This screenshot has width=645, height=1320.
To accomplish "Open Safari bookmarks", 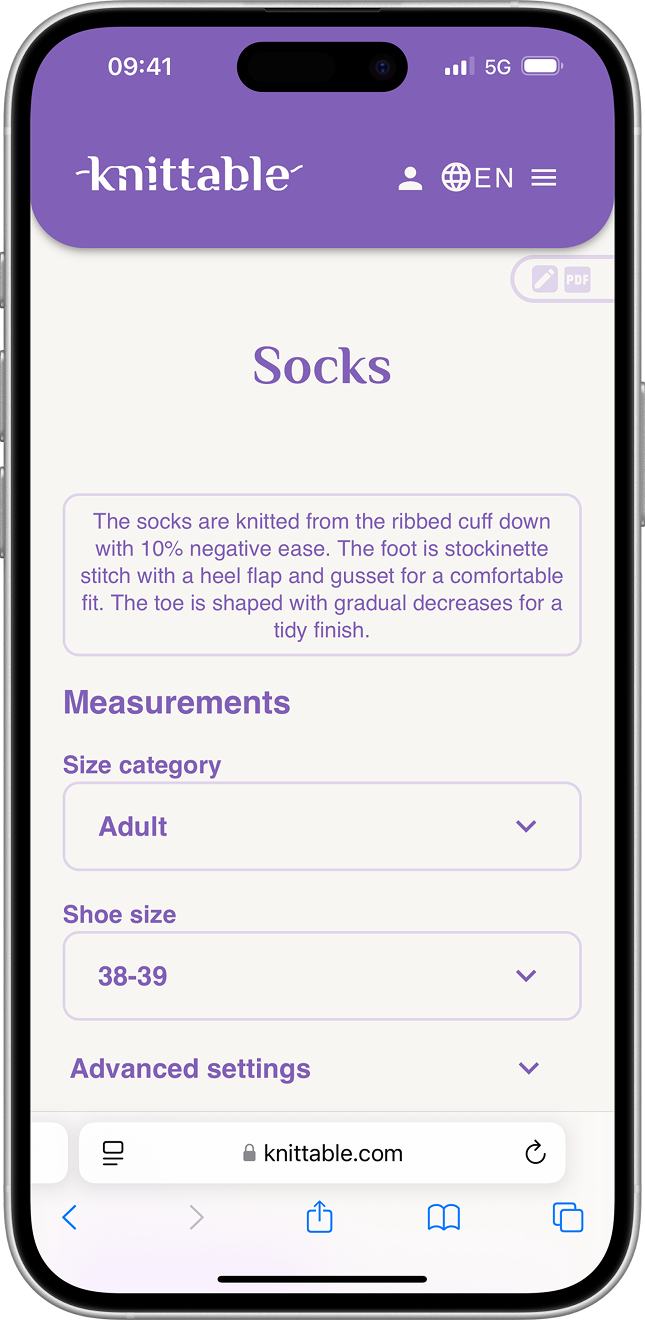I will click(443, 1217).
